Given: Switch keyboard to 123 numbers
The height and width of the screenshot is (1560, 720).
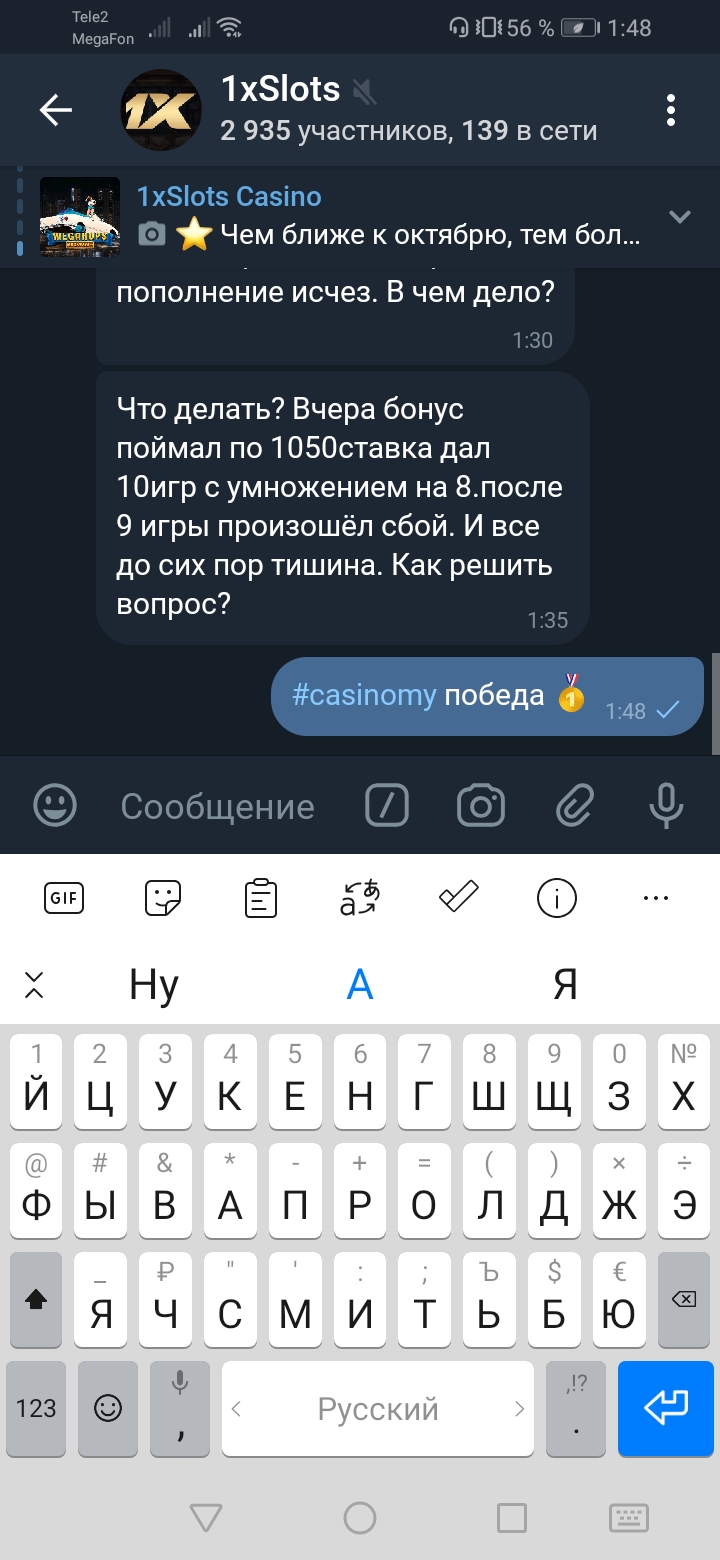Looking at the screenshot, I should (36, 1408).
